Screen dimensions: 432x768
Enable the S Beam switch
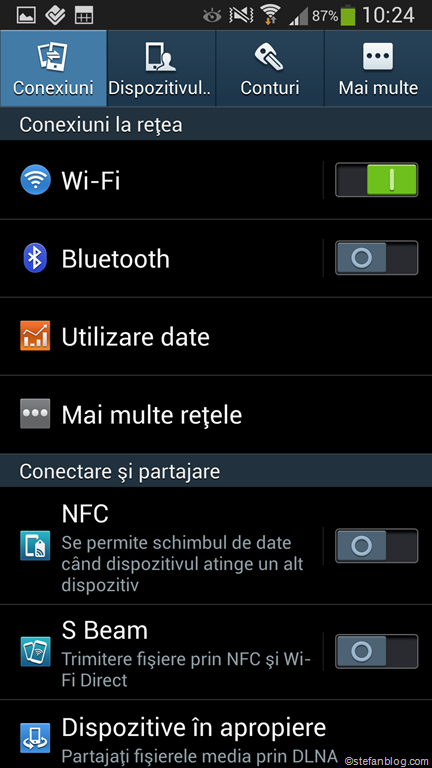point(376,651)
